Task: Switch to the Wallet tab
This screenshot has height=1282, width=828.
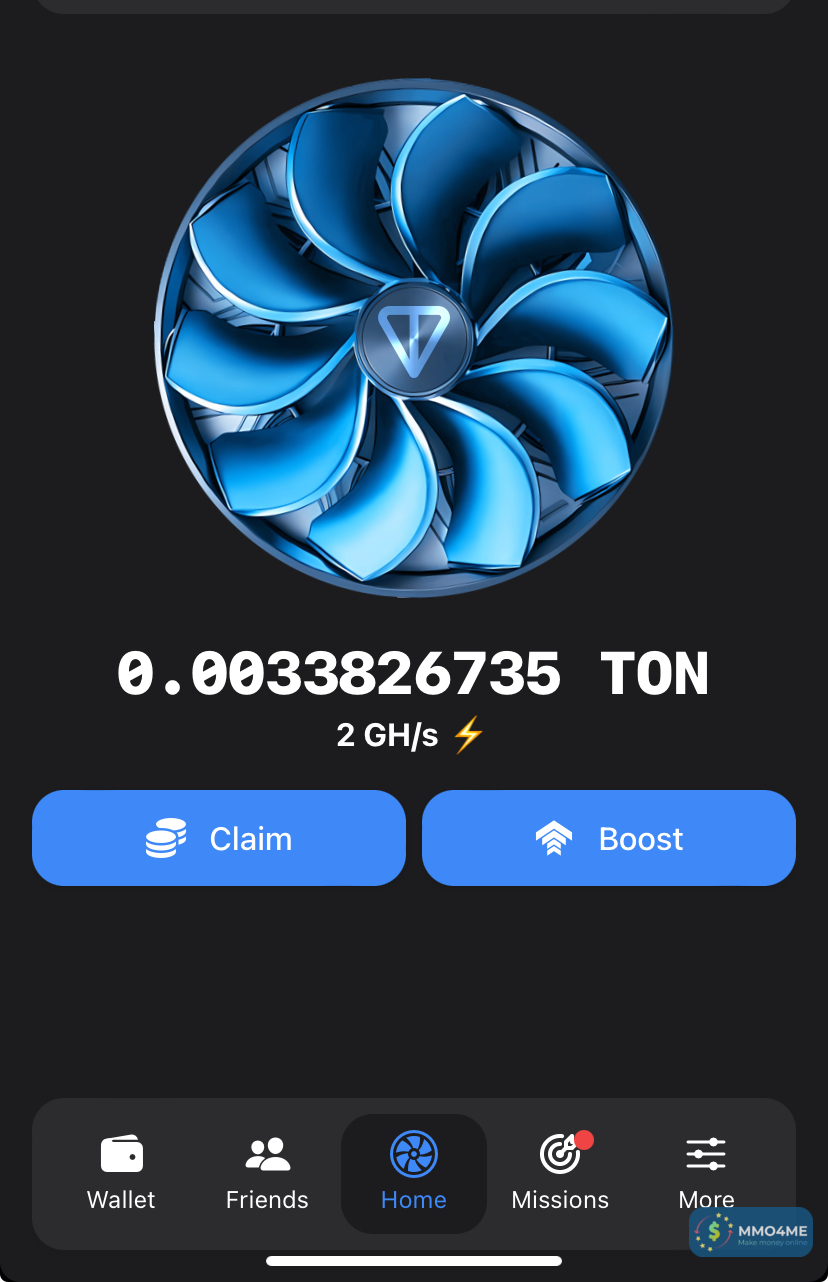Action: (x=121, y=1173)
